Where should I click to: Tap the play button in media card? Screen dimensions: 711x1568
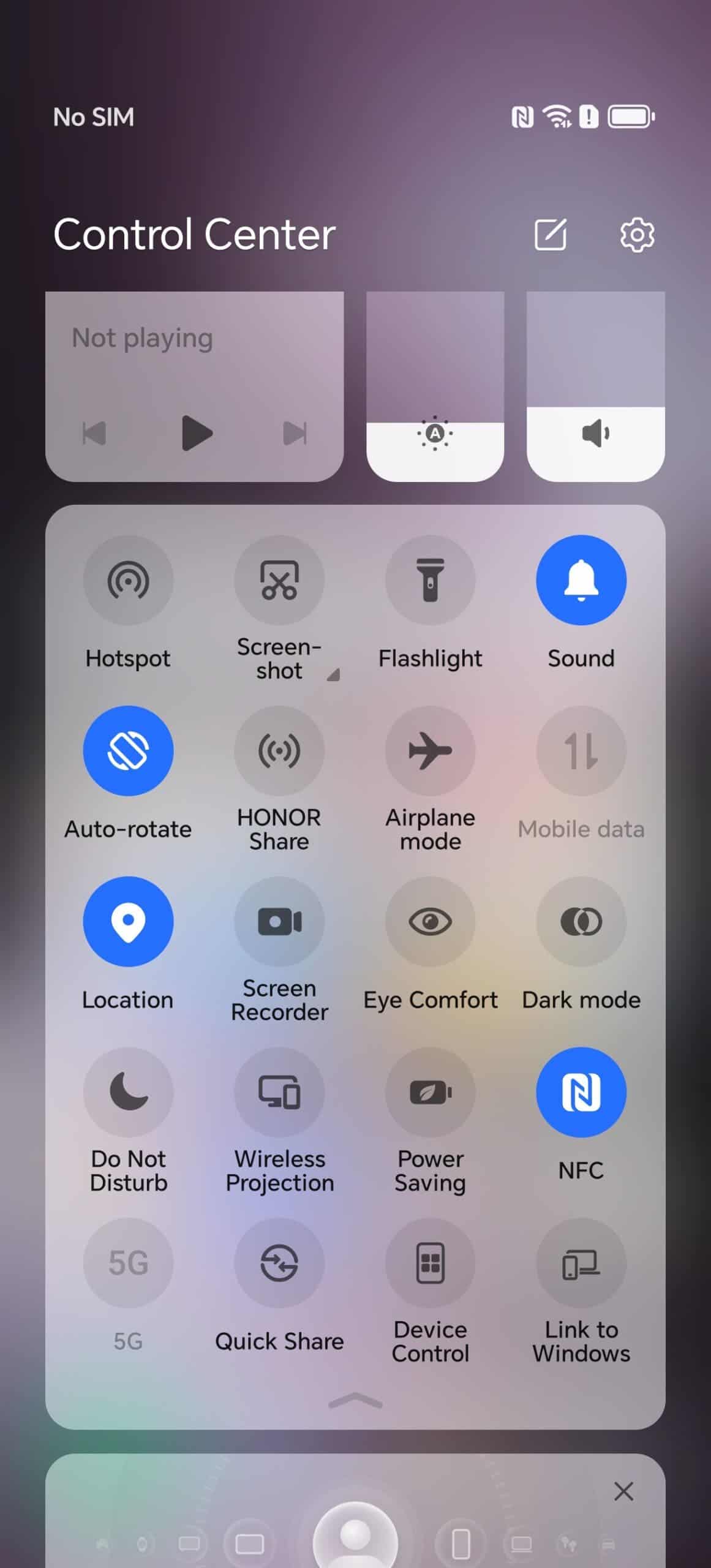pos(197,434)
